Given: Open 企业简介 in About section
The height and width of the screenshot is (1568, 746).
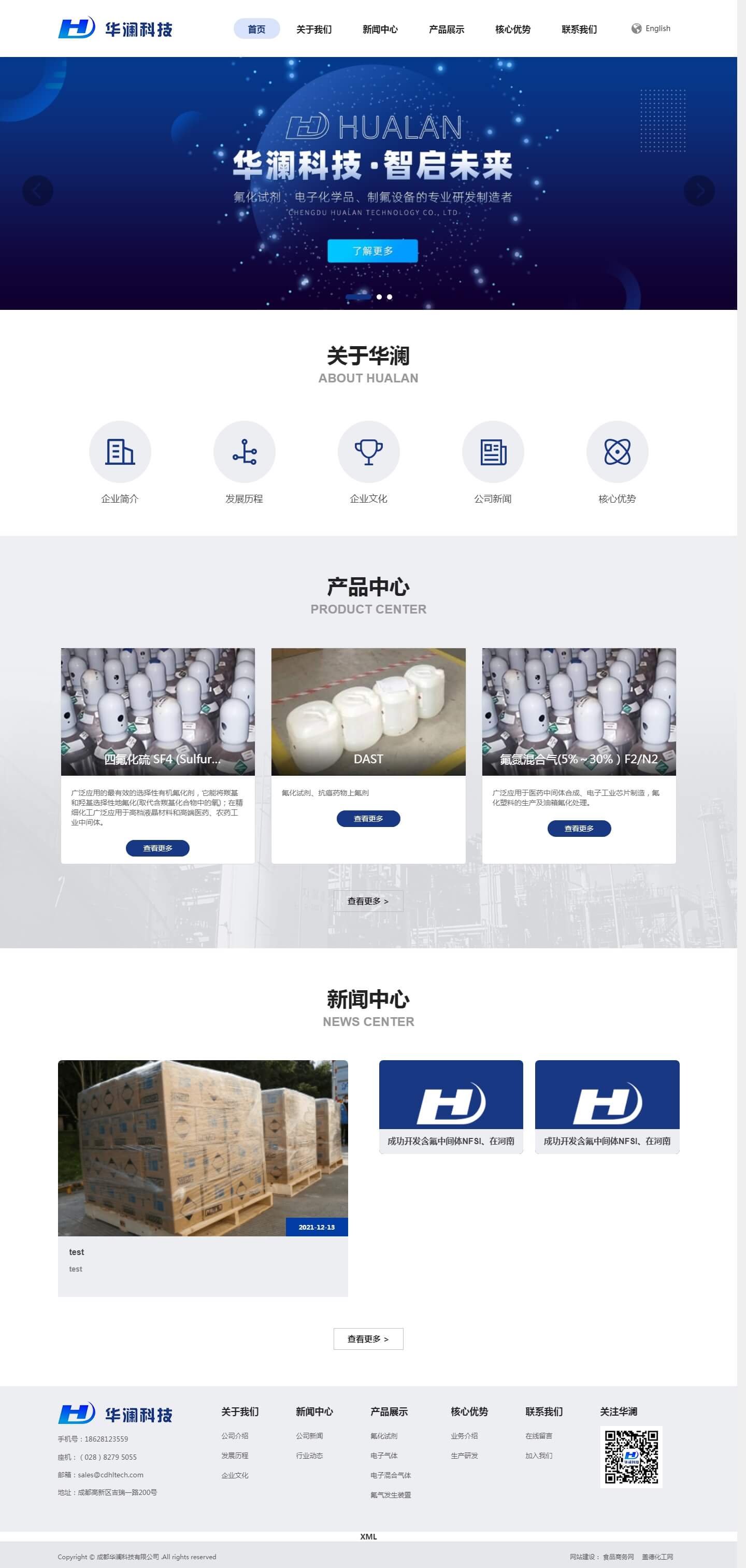Looking at the screenshot, I should [x=120, y=452].
